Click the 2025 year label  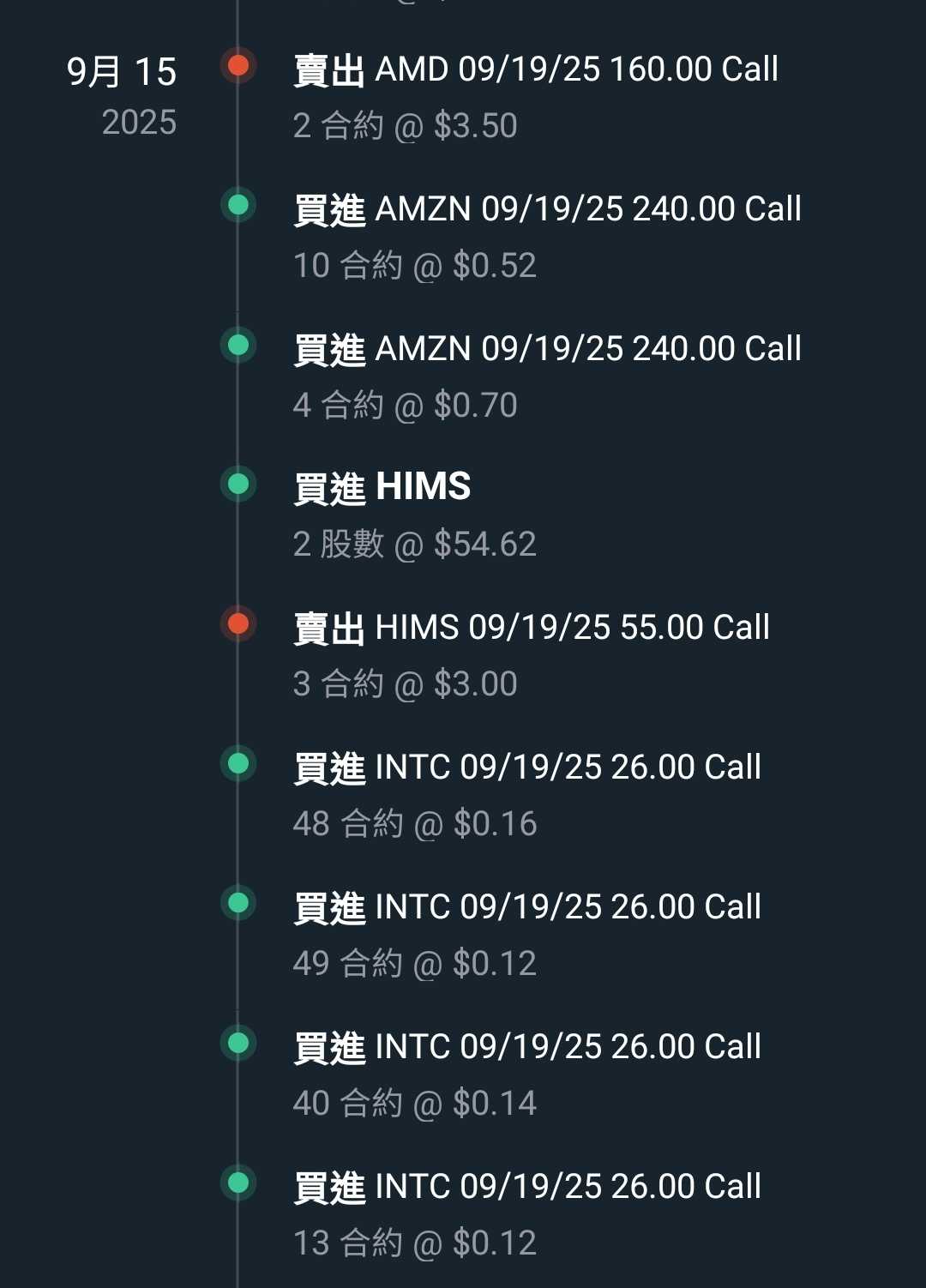139,123
